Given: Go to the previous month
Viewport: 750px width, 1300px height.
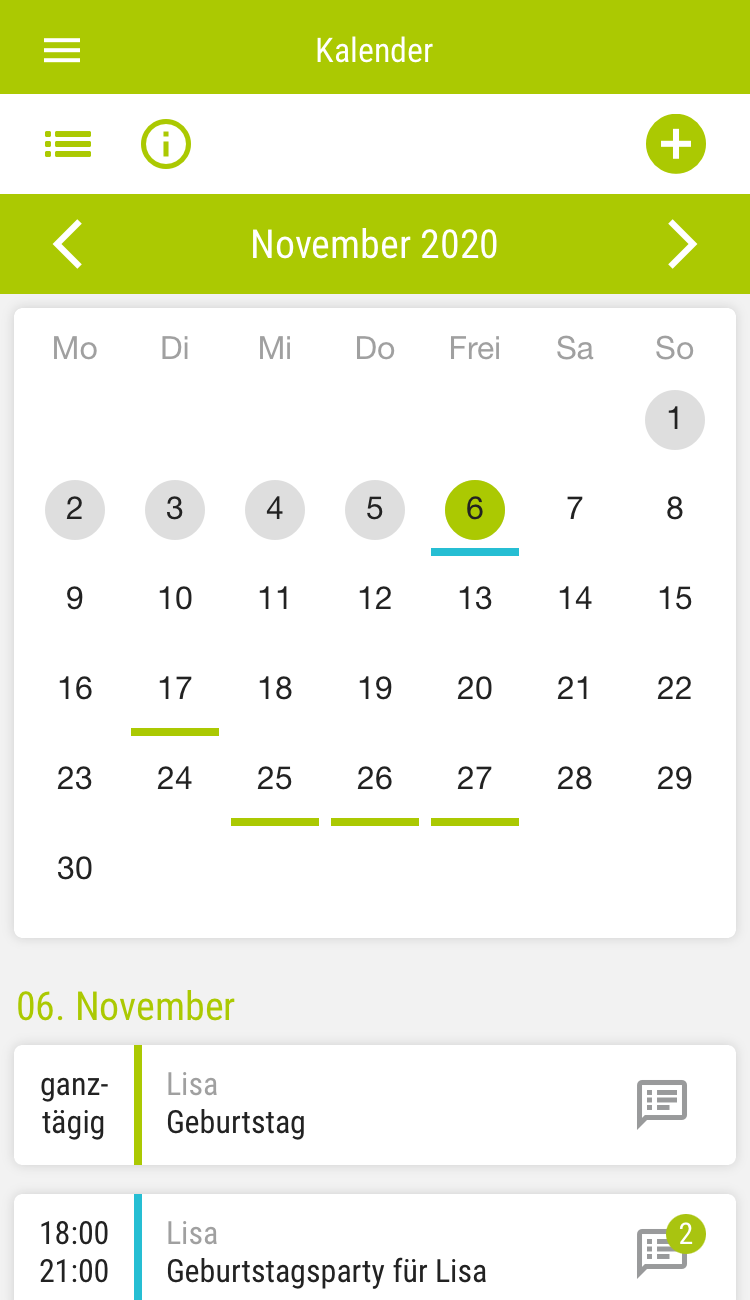Looking at the screenshot, I should tap(68, 245).
